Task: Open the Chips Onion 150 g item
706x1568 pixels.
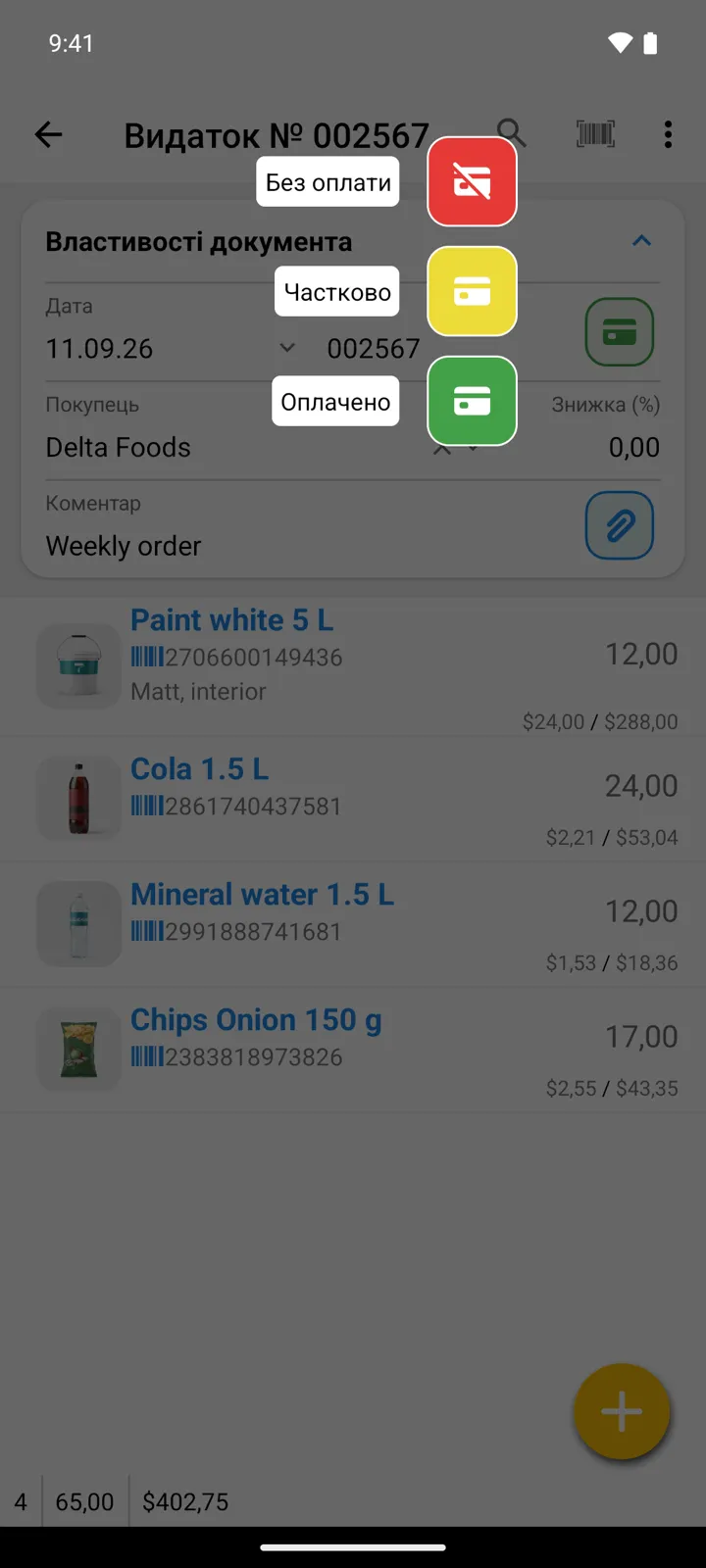Action: tap(353, 1050)
